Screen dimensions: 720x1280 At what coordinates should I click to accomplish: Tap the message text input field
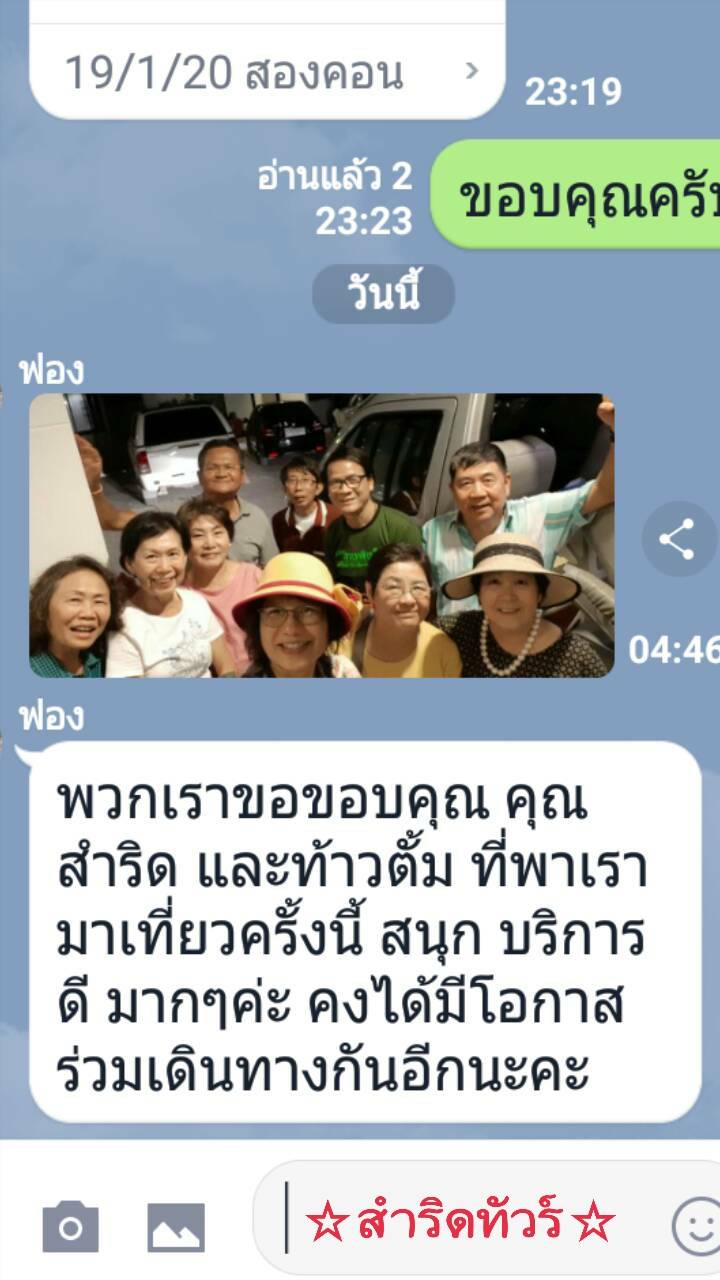click(460, 1222)
